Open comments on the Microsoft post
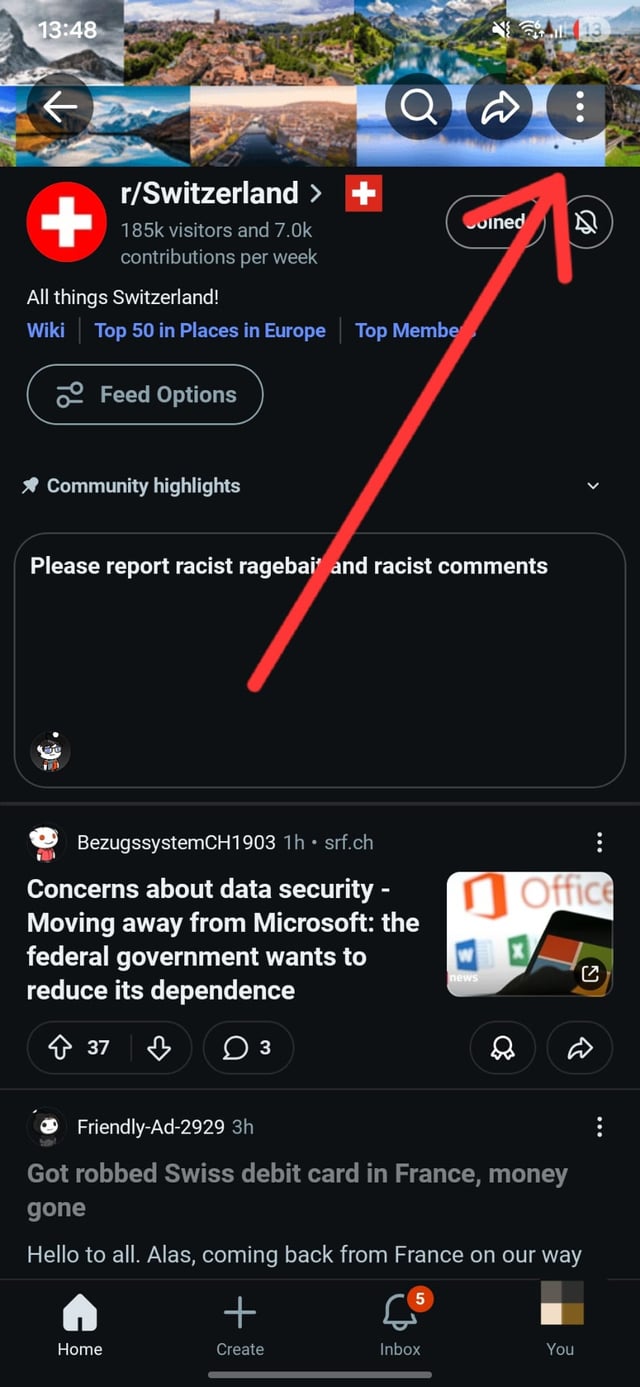640x1387 pixels. (248, 1047)
